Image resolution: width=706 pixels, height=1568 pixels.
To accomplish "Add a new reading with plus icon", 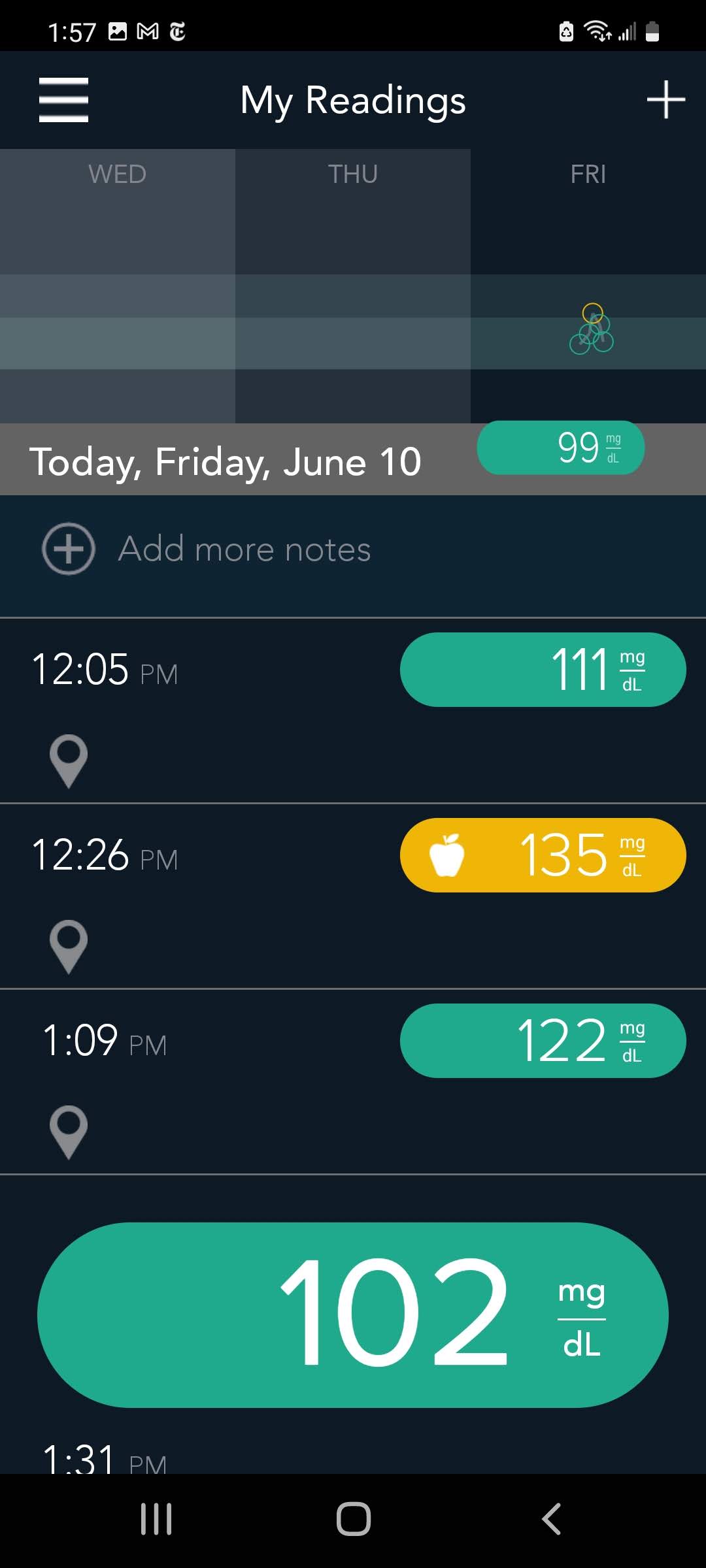I will [x=665, y=100].
